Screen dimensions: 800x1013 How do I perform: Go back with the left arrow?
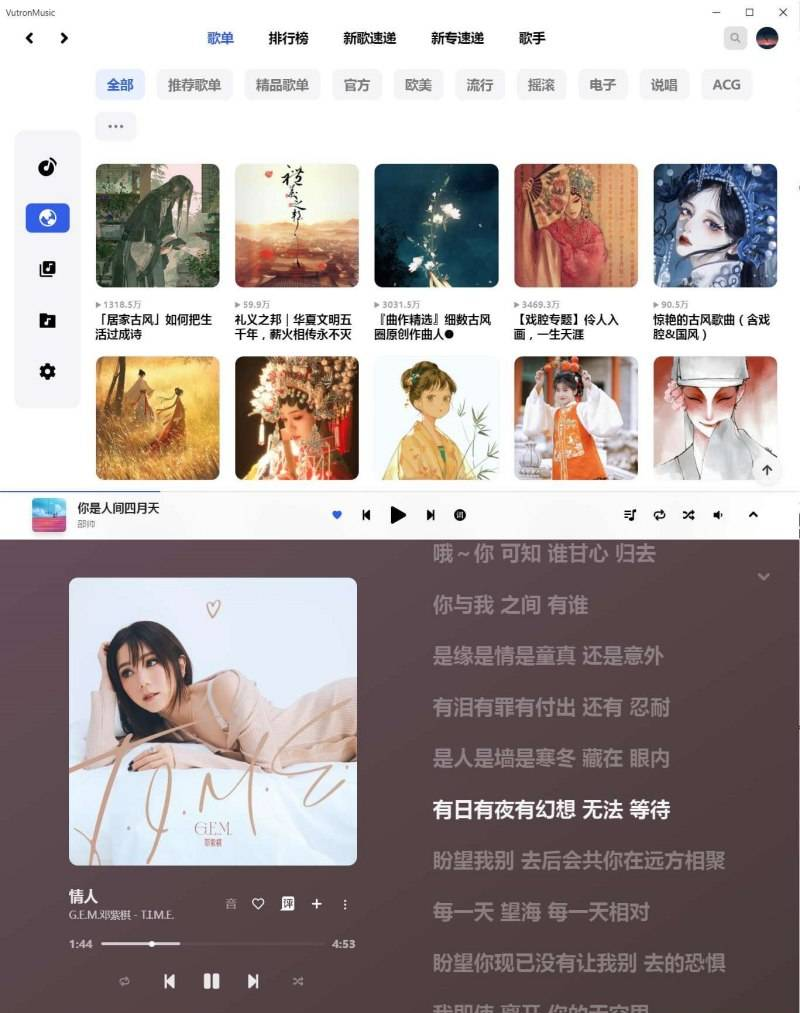[x=30, y=38]
